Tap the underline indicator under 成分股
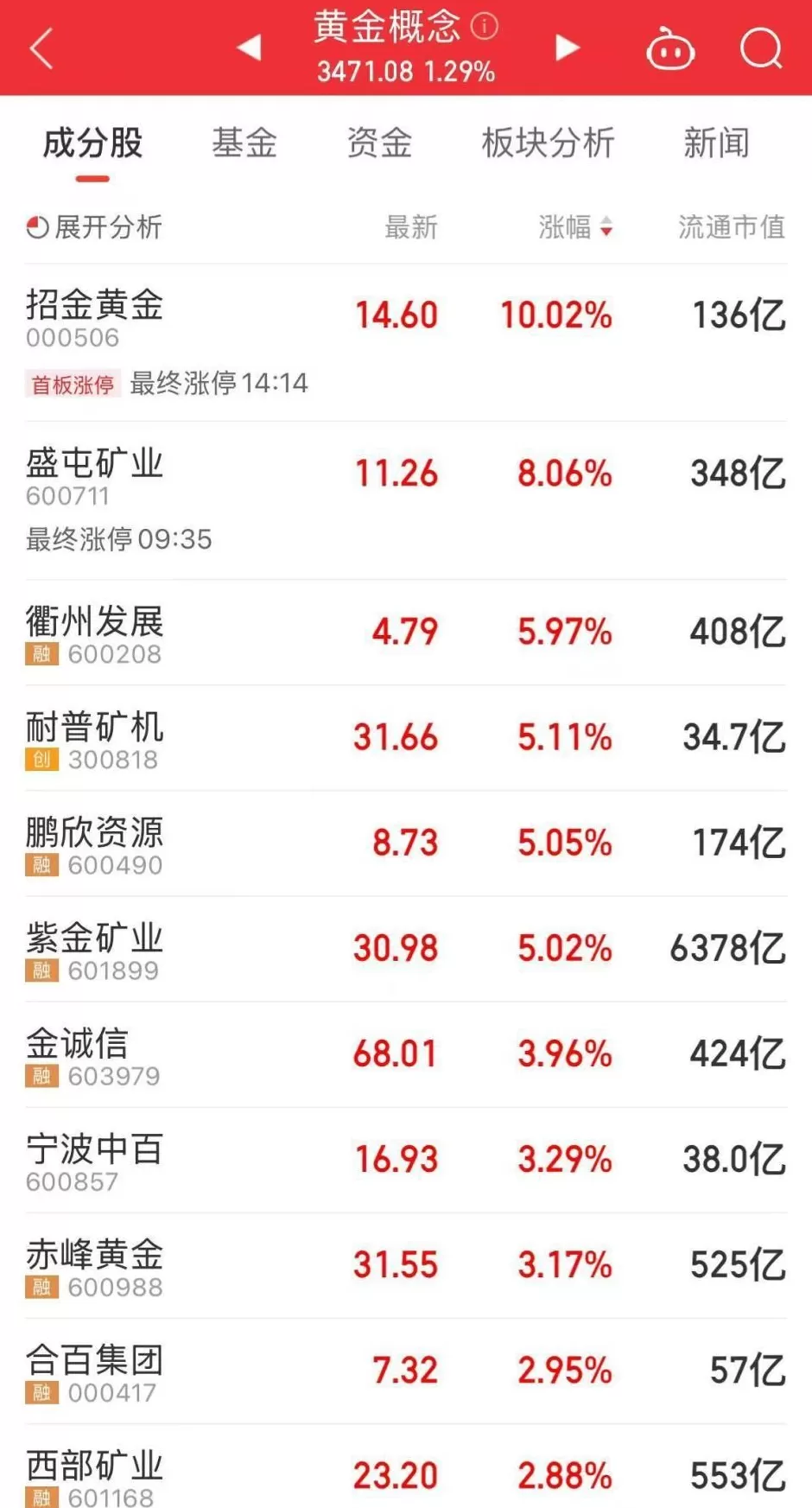Image resolution: width=812 pixels, height=1508 pixels. point(92,177)
